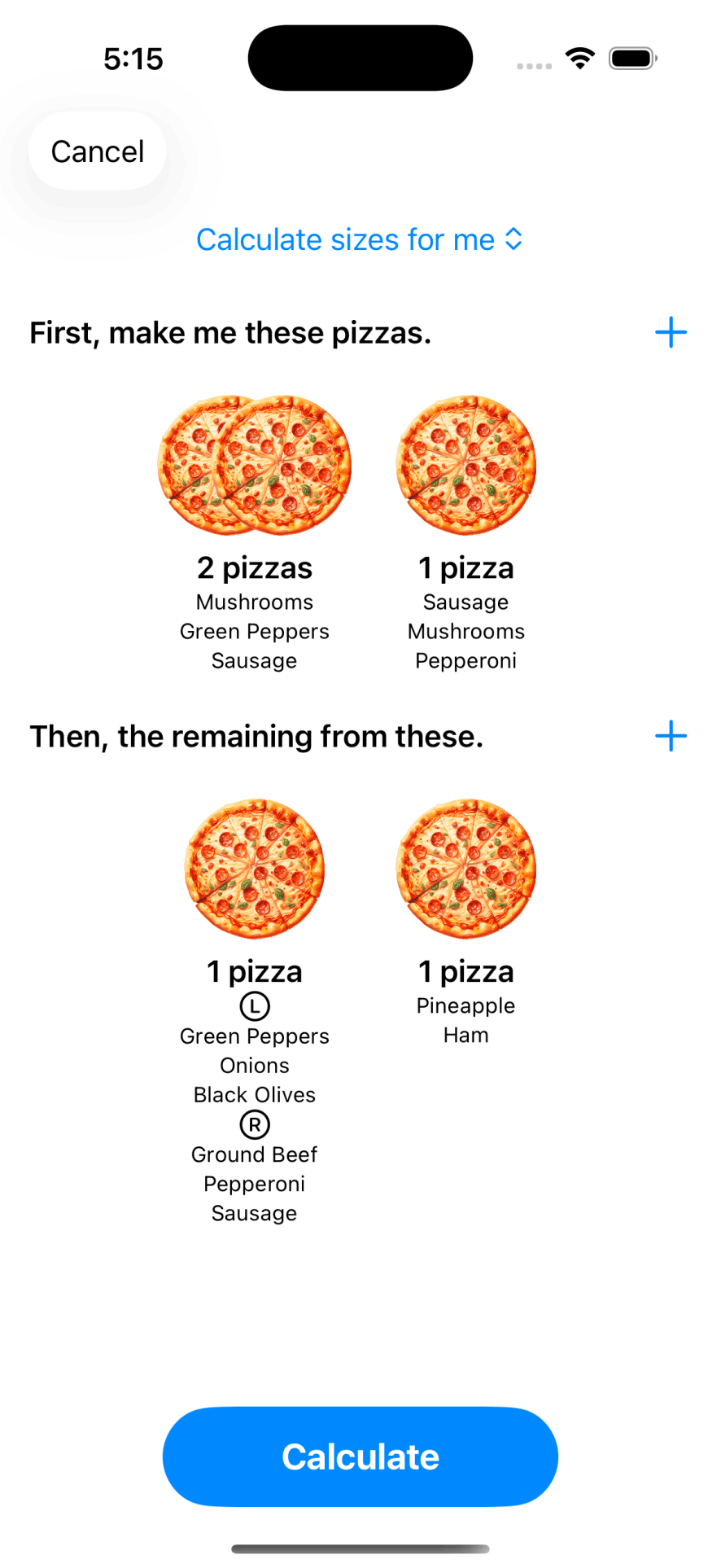Open the Calculate sizes for me picker

(359, 240)
